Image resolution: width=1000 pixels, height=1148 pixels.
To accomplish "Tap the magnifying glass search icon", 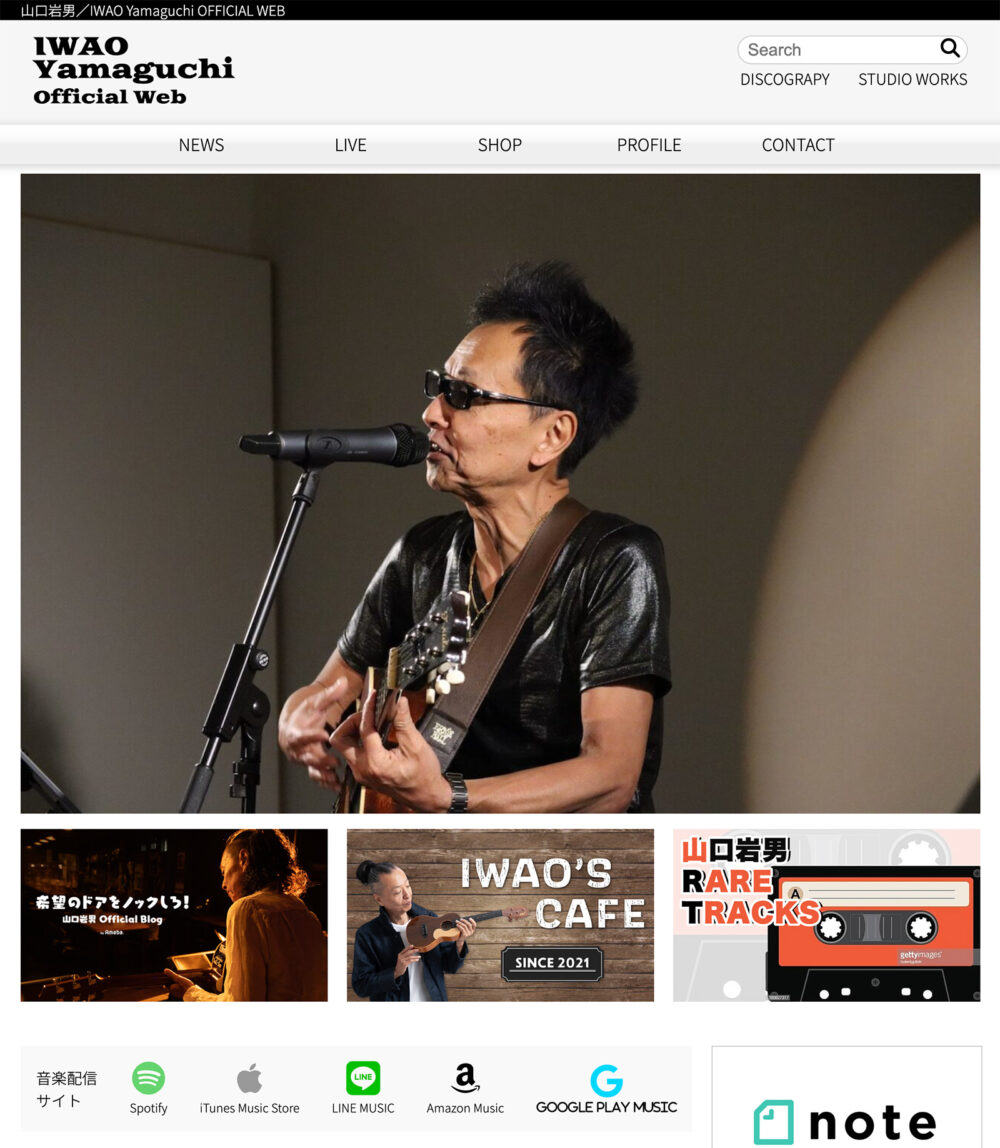I will (x=949, y=49).
